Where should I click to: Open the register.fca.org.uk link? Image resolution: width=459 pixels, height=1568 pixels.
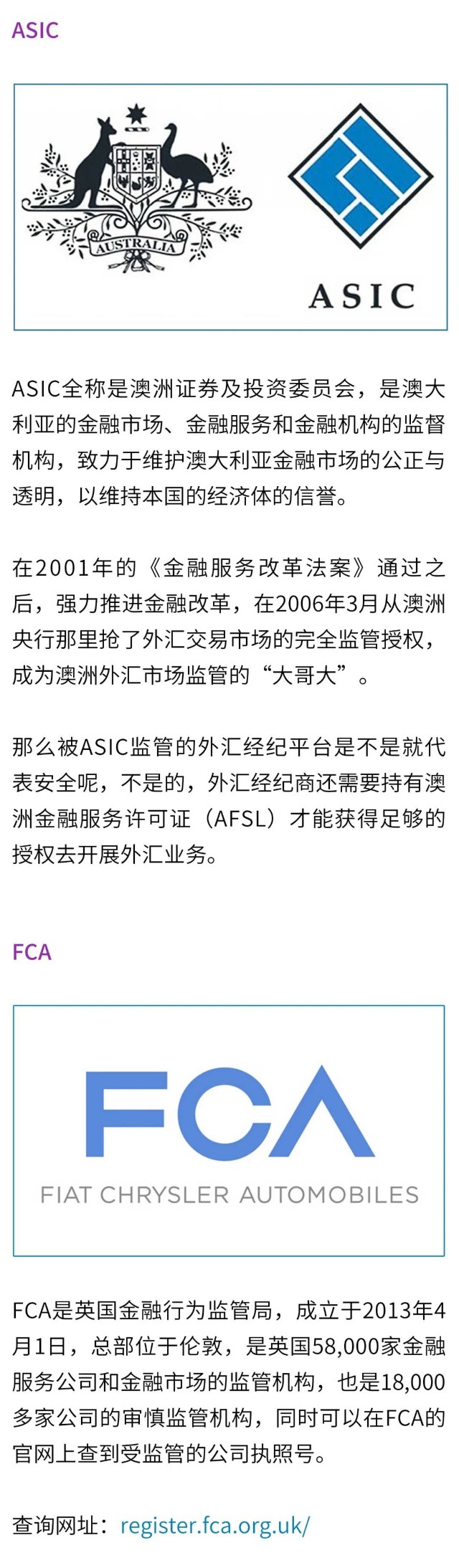(214, 1524)
